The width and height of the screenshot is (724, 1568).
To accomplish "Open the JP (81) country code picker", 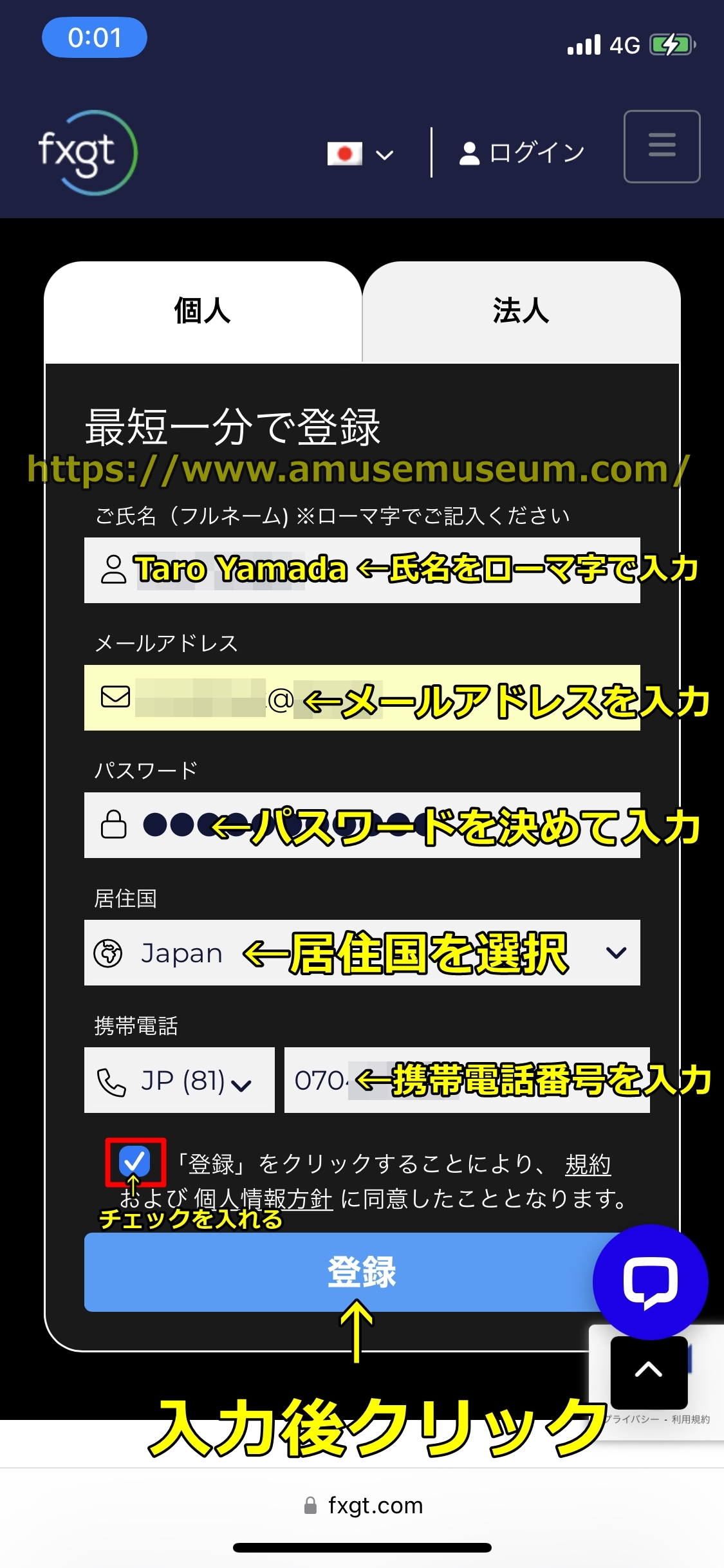I will (x=179, y=1080).
